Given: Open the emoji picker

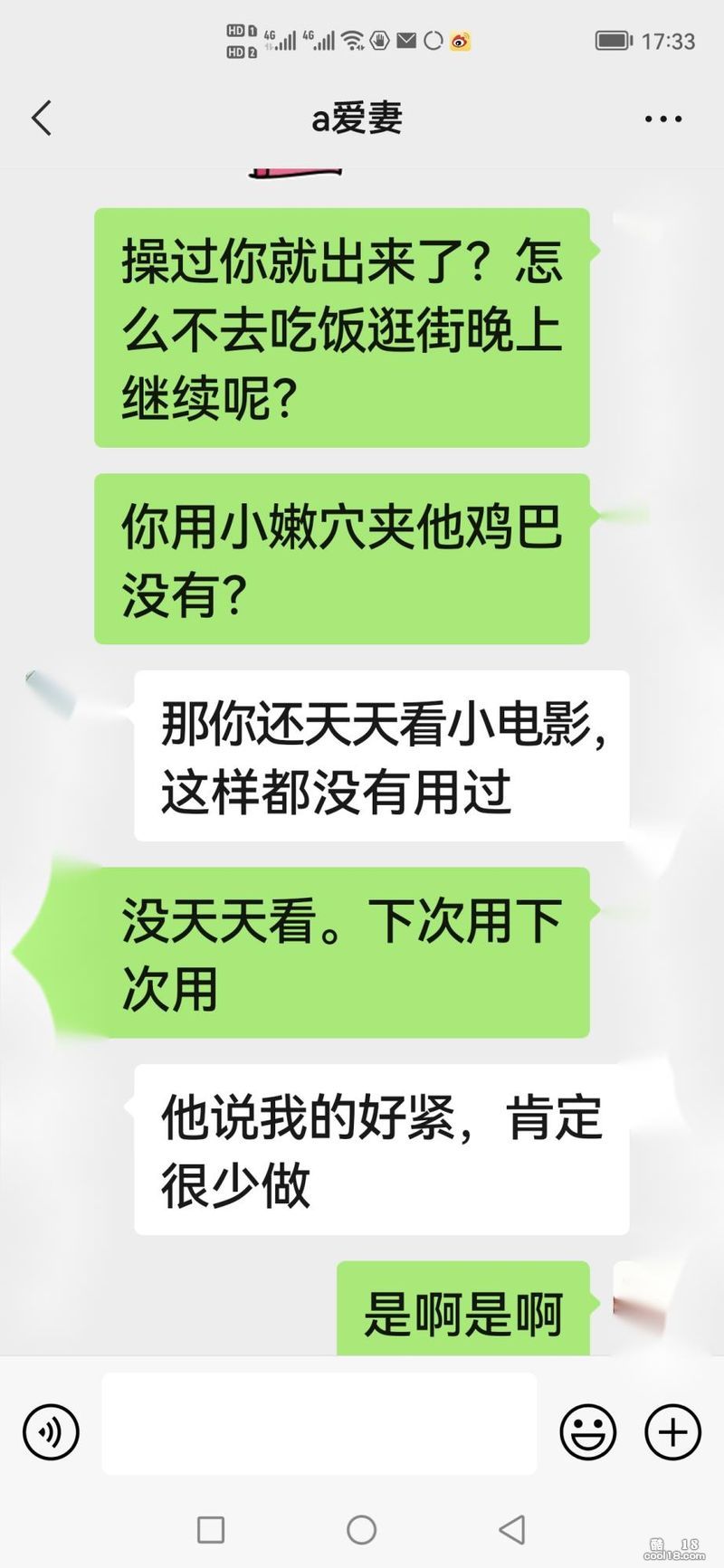Looking at the screenshot, I should coord(588,1432).
